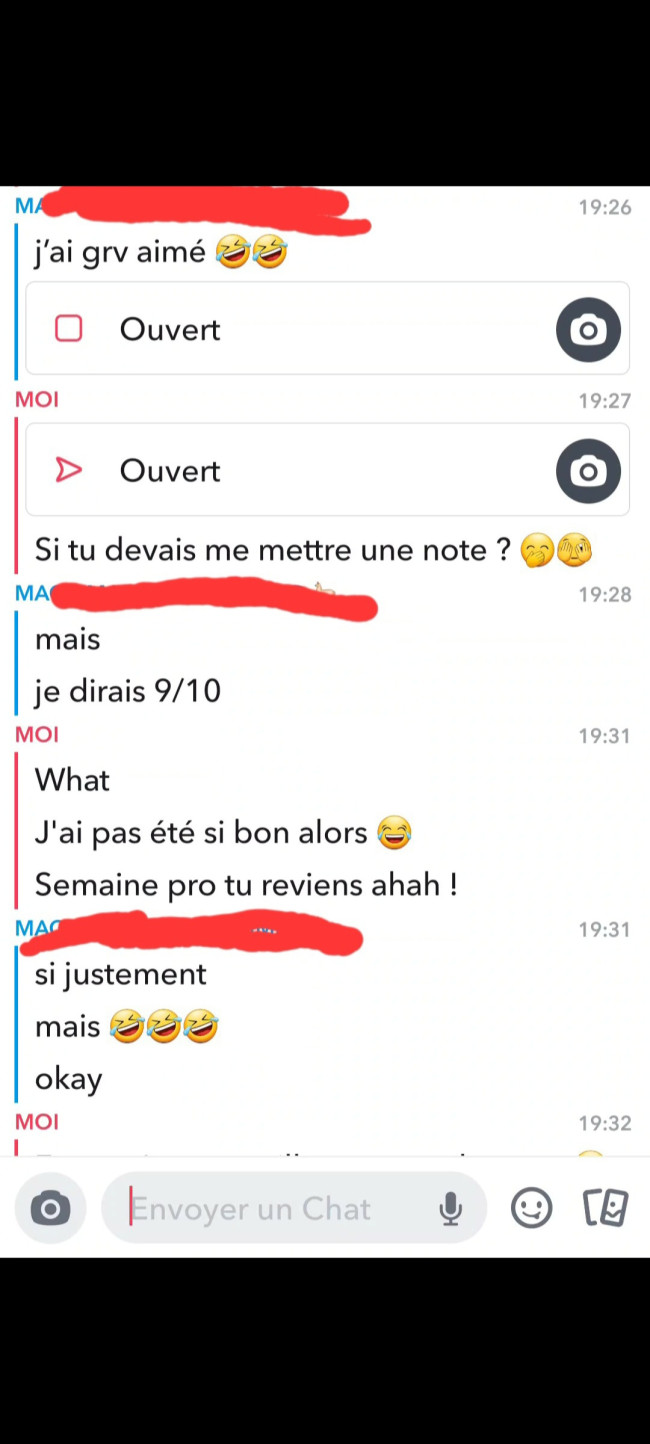Tap camera reply on received 'Ouvert' snap
650x1444 pixels.
pyautogui.click(x=588, y=329)
